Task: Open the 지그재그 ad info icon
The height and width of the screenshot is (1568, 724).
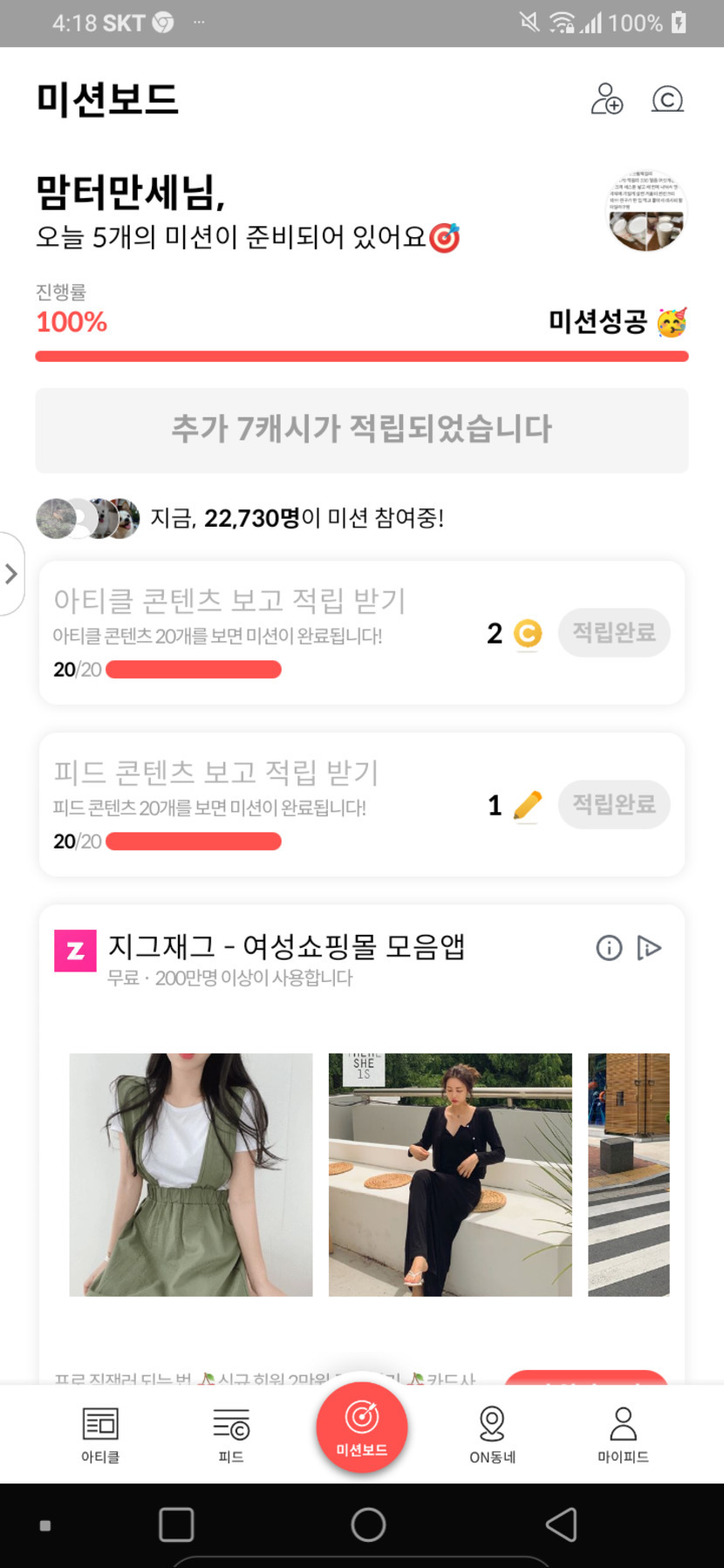Action: [x=609, y=947]
